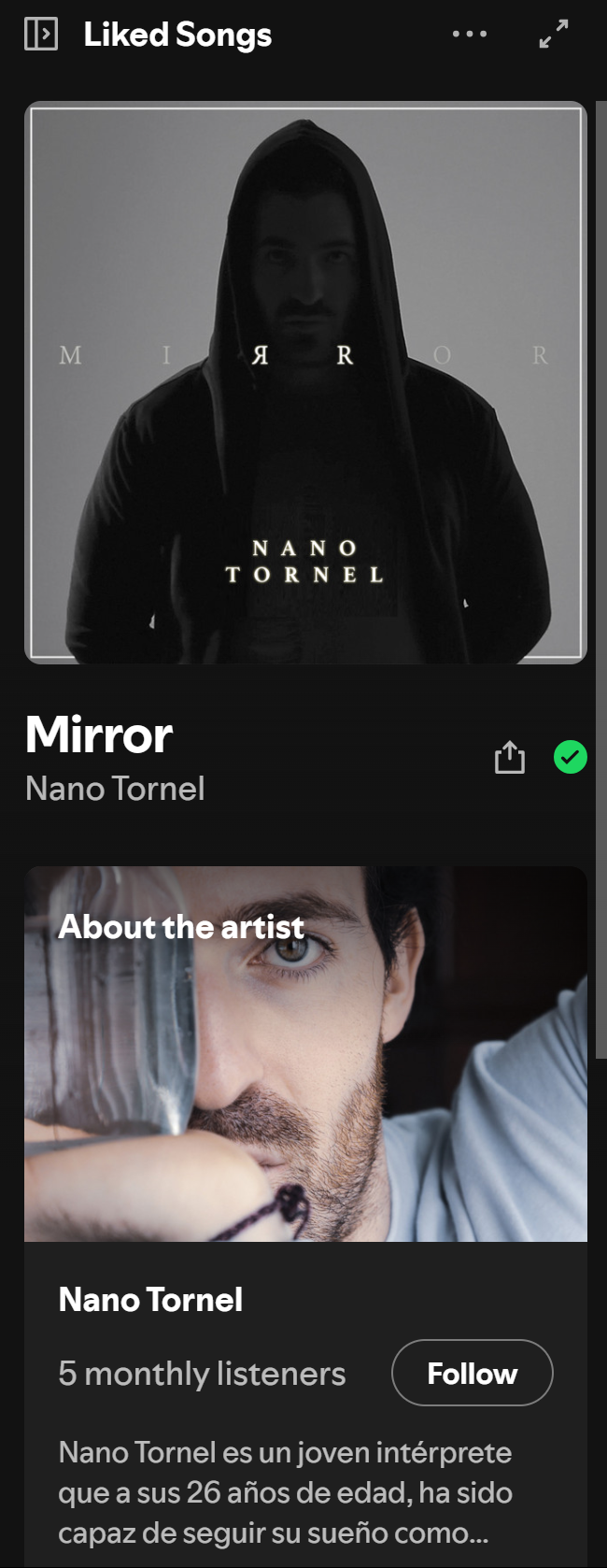Share the song Mirror

click(x=509, y=757)
